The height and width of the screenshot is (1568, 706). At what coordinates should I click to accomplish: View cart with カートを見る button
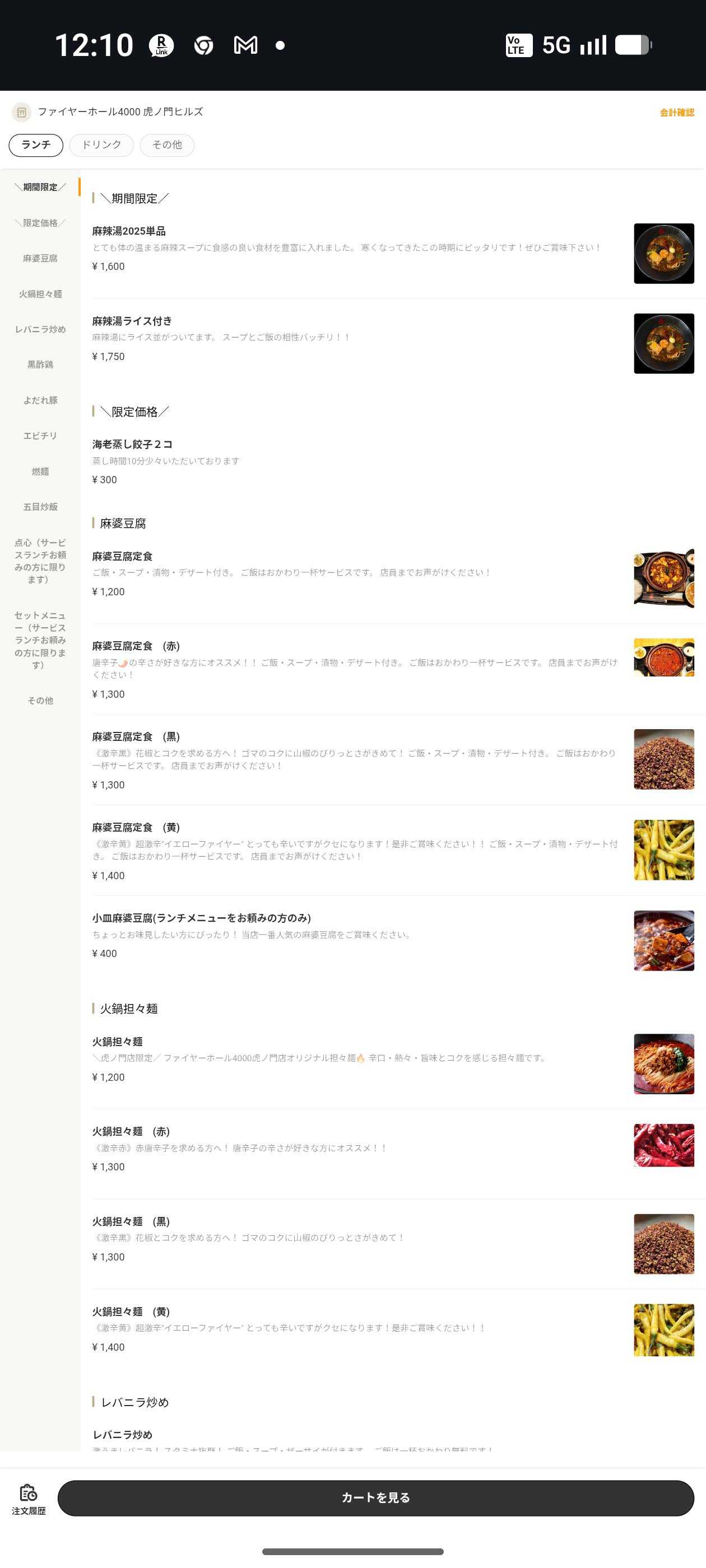(375, 1497)
